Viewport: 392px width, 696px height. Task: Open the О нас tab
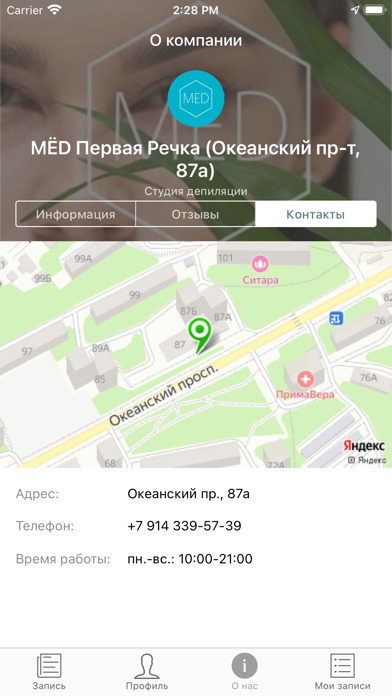pyautogui.click(x=245, y=672)
